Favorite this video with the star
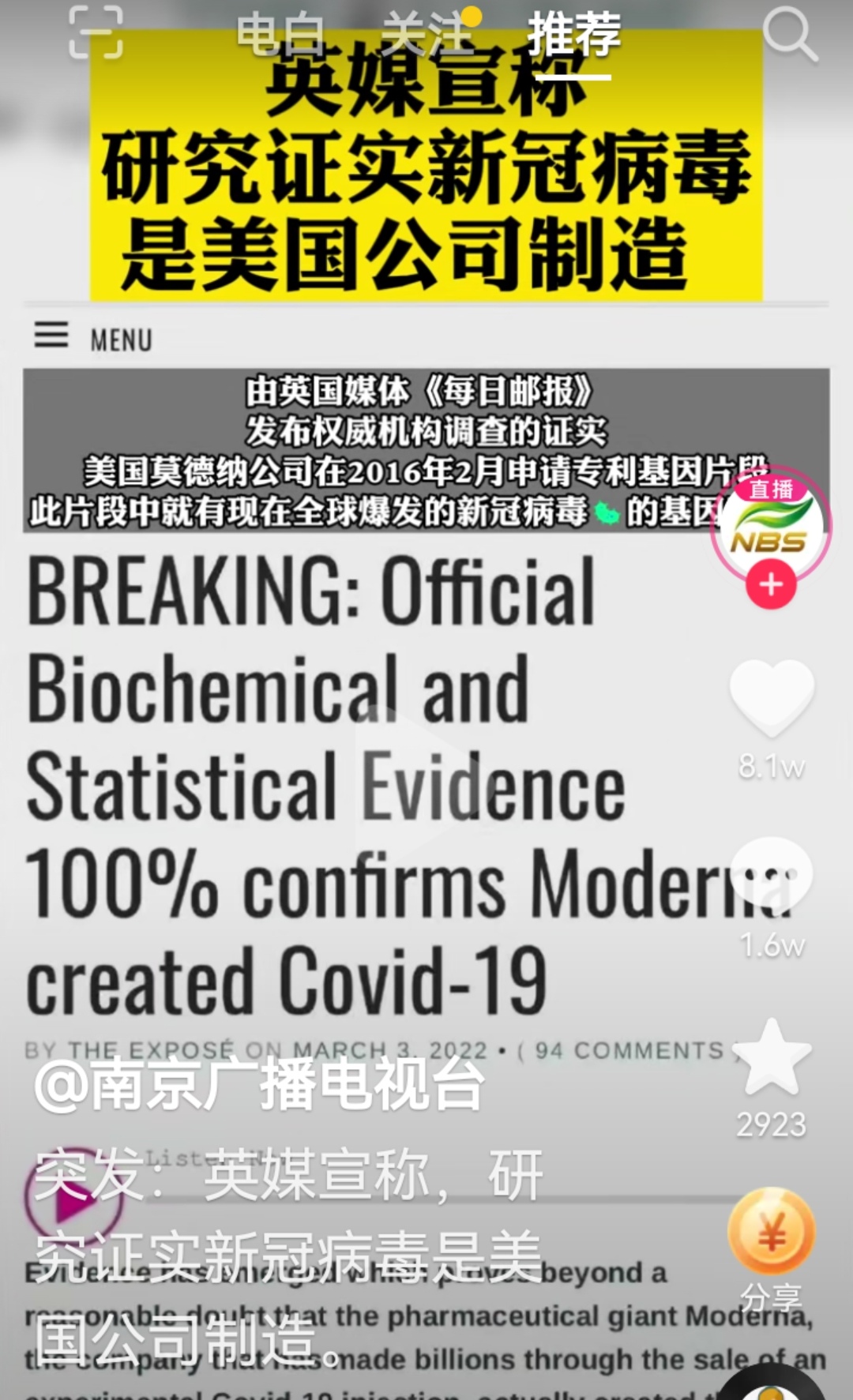853x1400 pixels. coord(772,1058)
